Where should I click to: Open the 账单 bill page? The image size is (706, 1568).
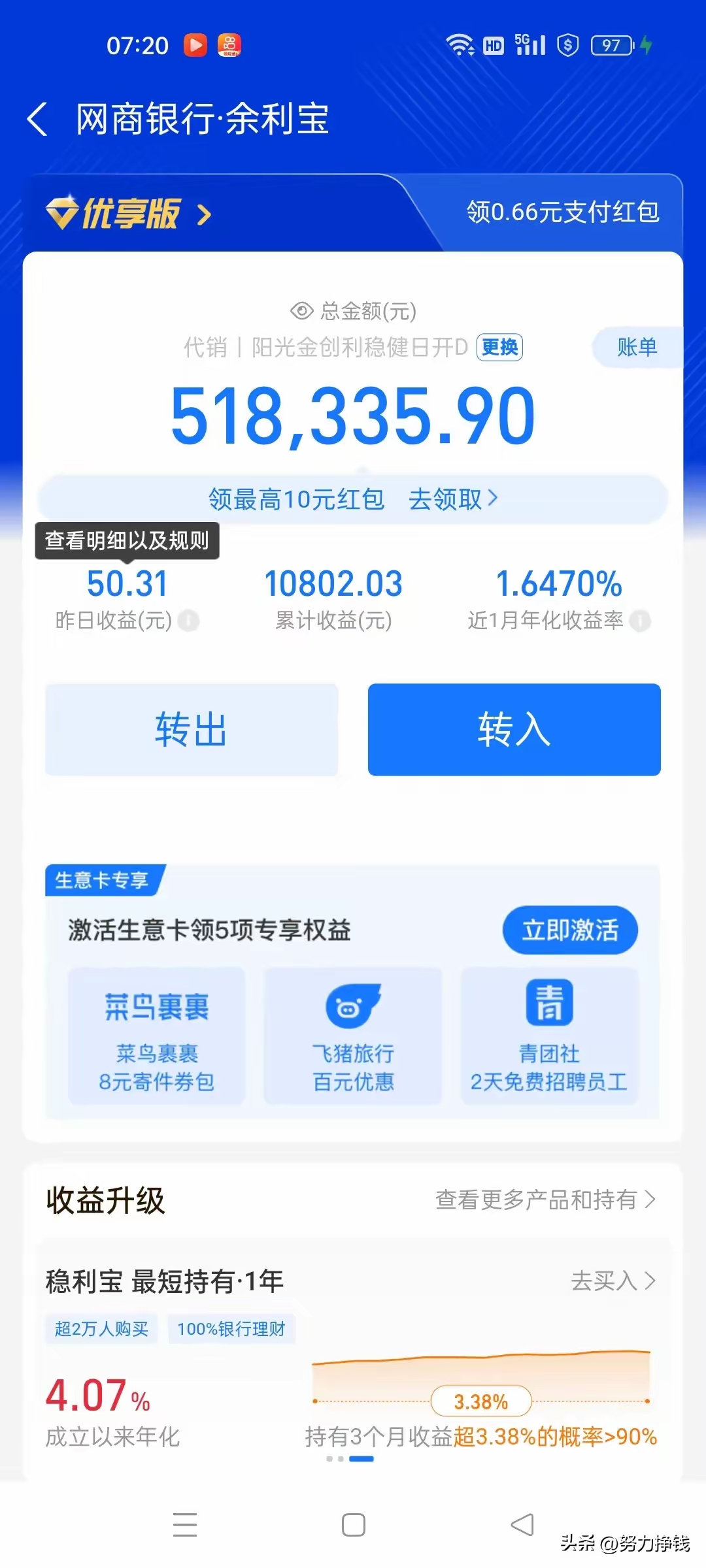(637, 347)
